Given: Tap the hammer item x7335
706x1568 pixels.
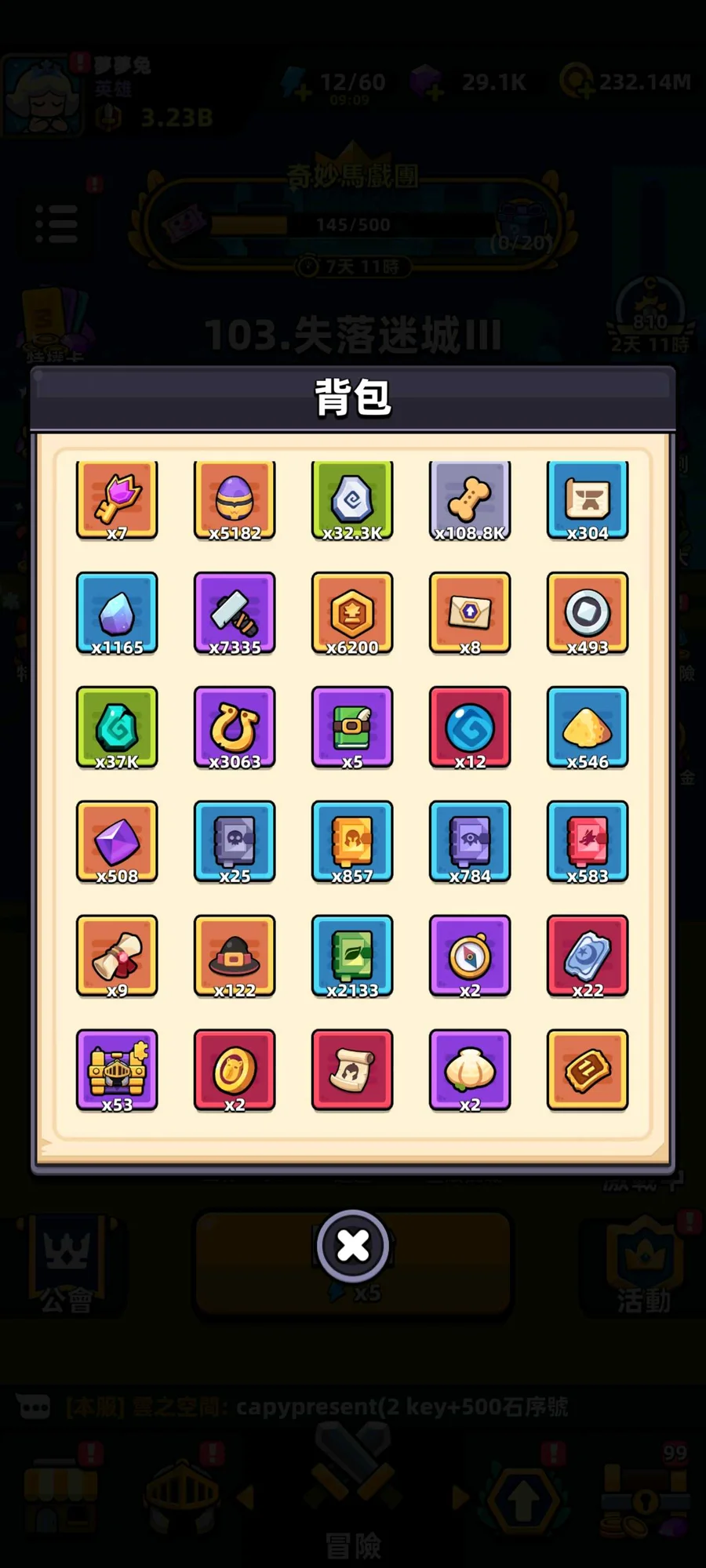Looking at the screenshot, I should pyautogui.click(x=235, y=613).
